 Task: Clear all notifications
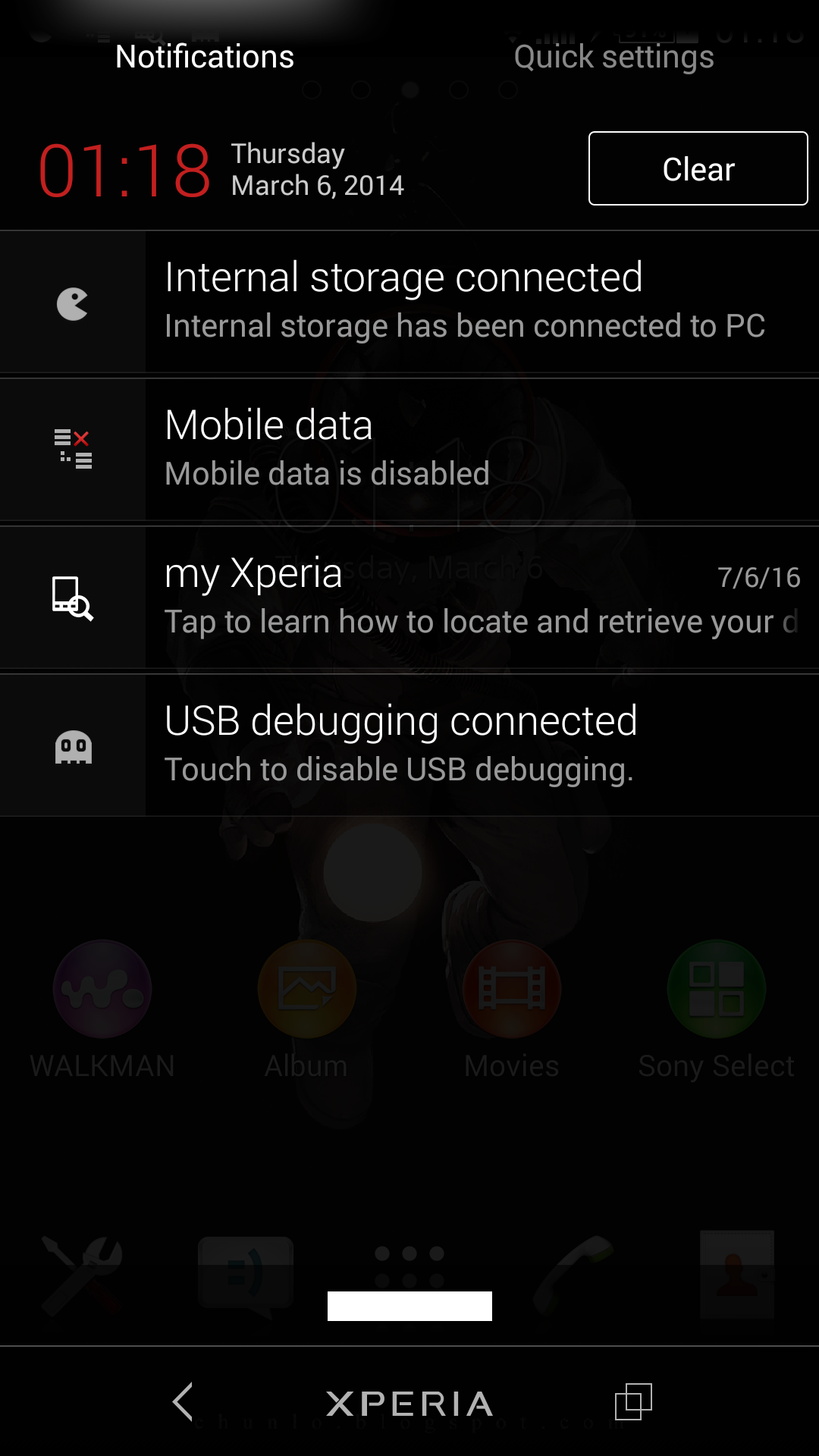point(698,168)
